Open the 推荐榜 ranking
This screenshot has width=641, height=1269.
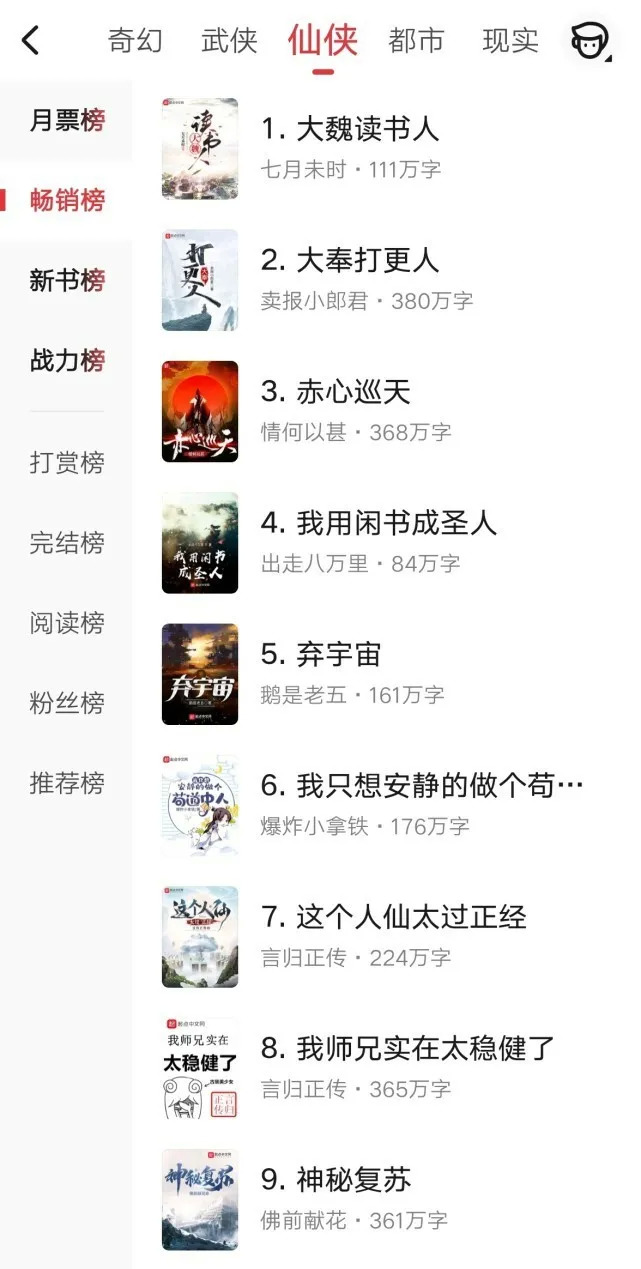coord(67,783)
